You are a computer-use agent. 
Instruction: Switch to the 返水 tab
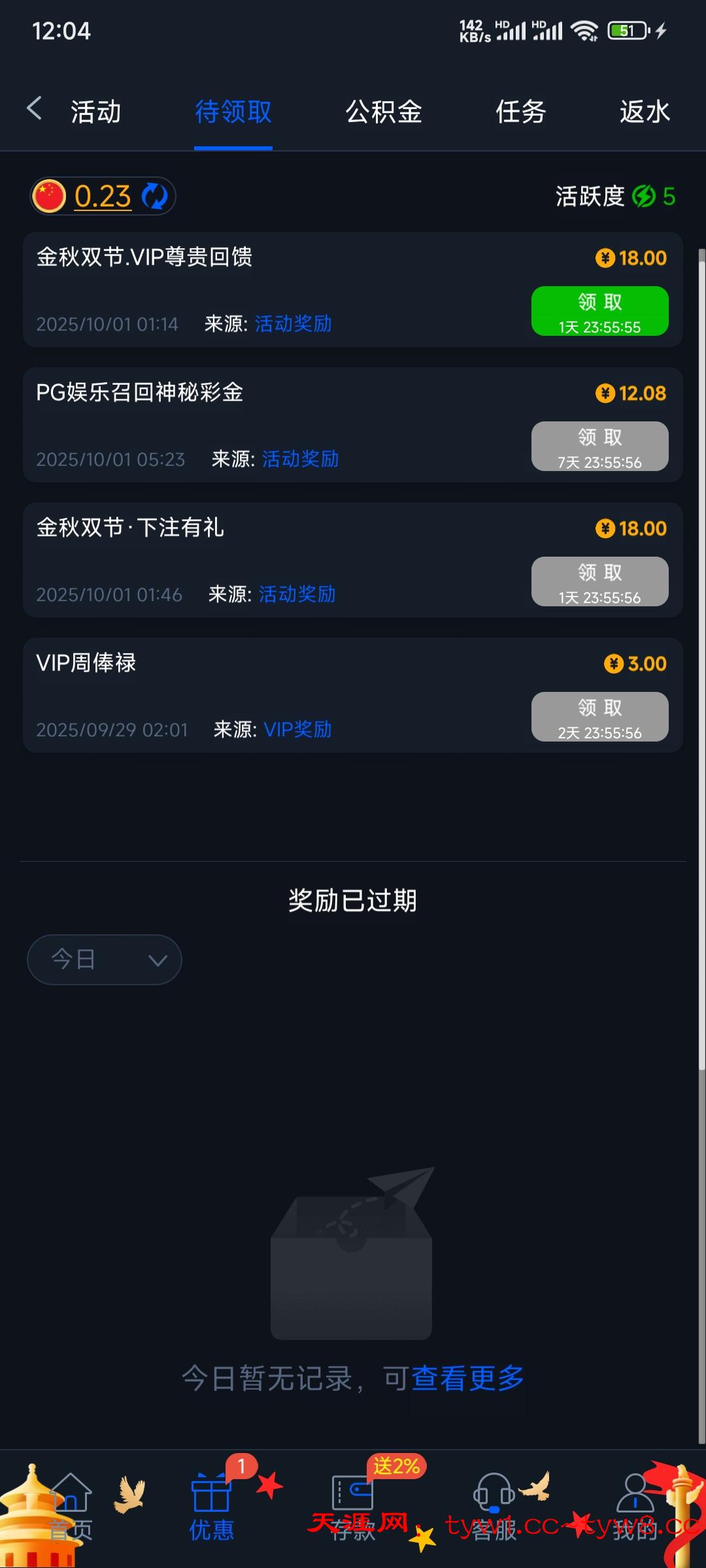tap(645, 112)
